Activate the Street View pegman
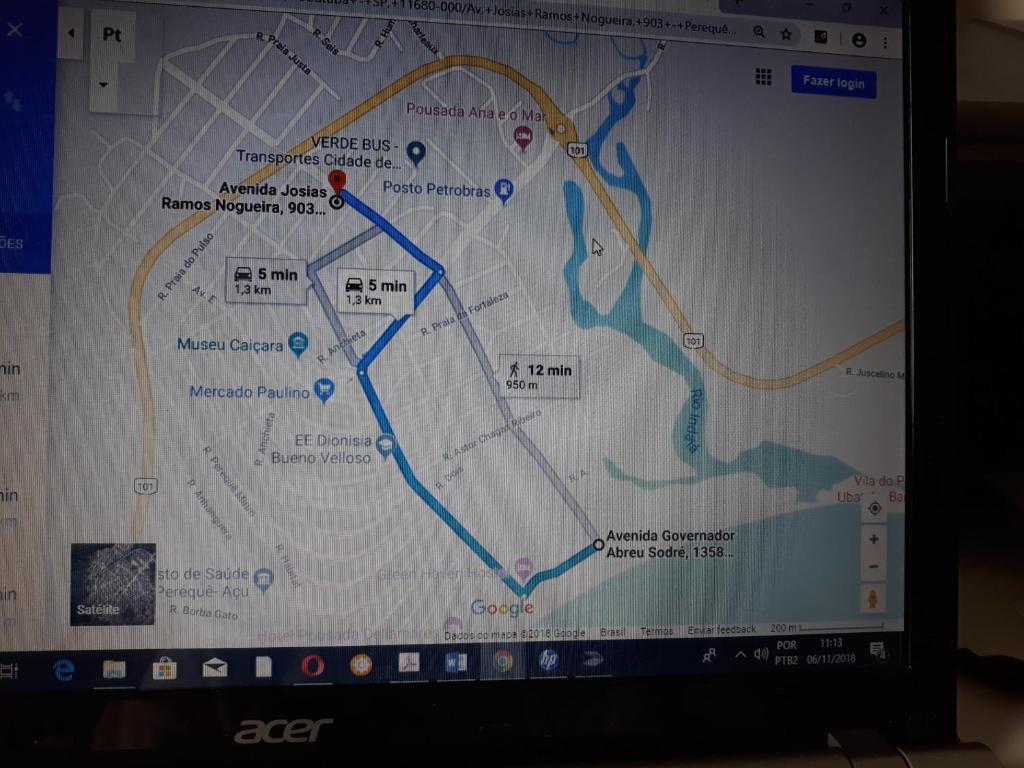1024x768 pixels. click(873, 599)
